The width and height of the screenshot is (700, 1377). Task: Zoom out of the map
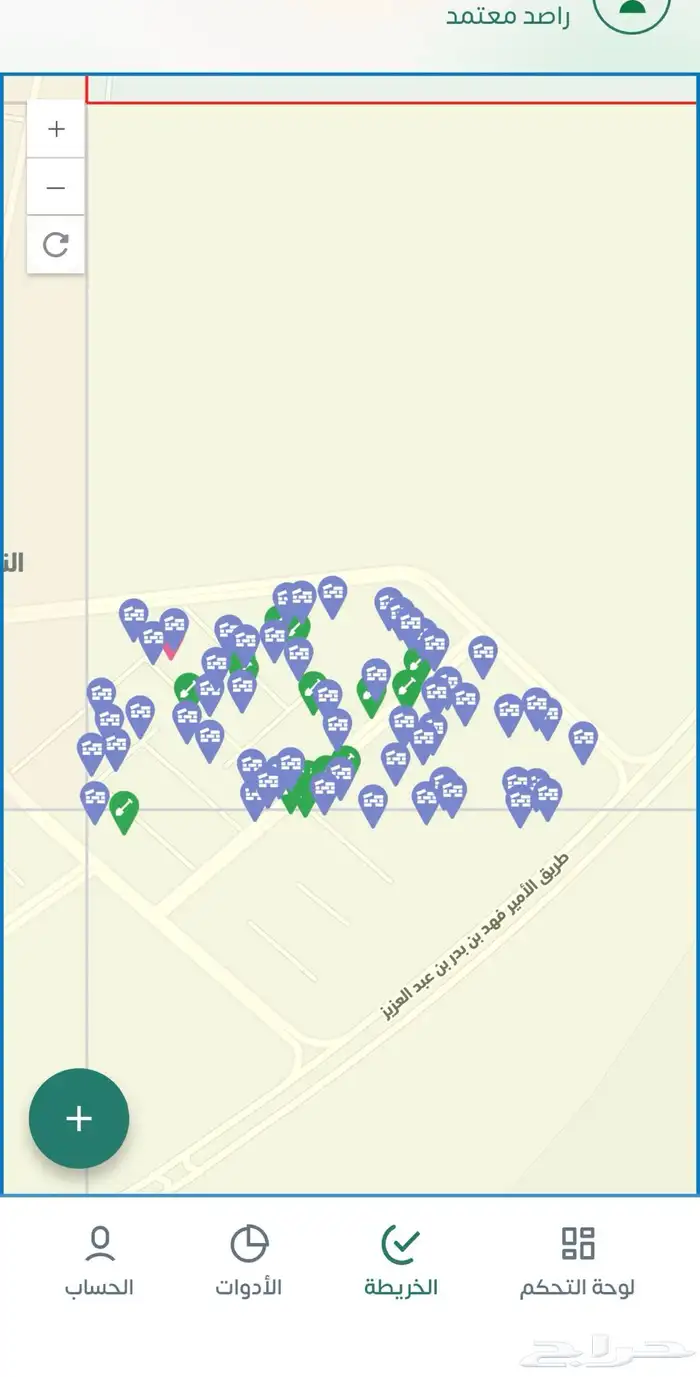click(56, 187)
